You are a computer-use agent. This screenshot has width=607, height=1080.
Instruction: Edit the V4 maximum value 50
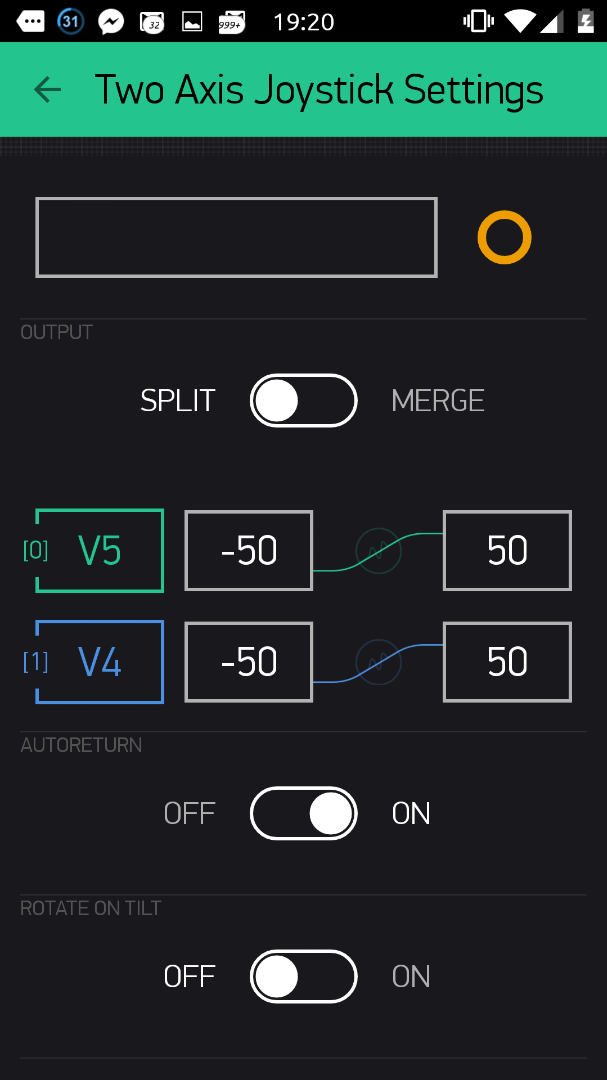[507, 662]
